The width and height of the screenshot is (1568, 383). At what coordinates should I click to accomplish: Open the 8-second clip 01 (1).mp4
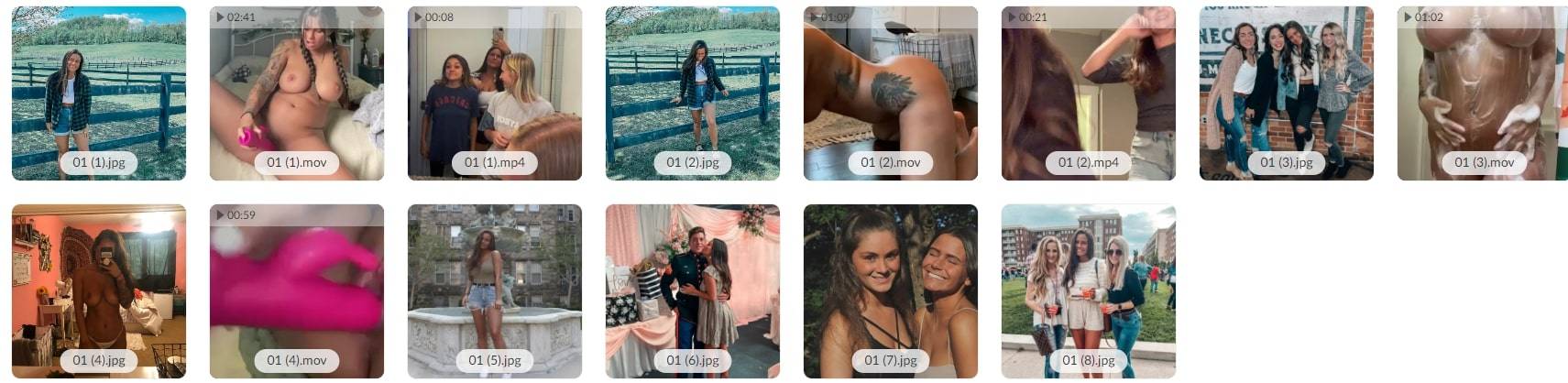[495, 93]
